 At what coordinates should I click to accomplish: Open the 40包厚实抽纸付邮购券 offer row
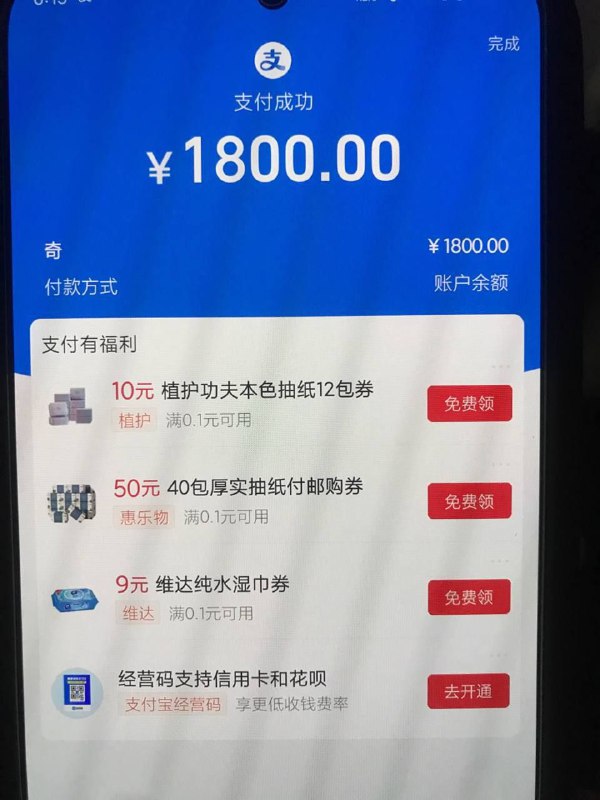[260, 487]
